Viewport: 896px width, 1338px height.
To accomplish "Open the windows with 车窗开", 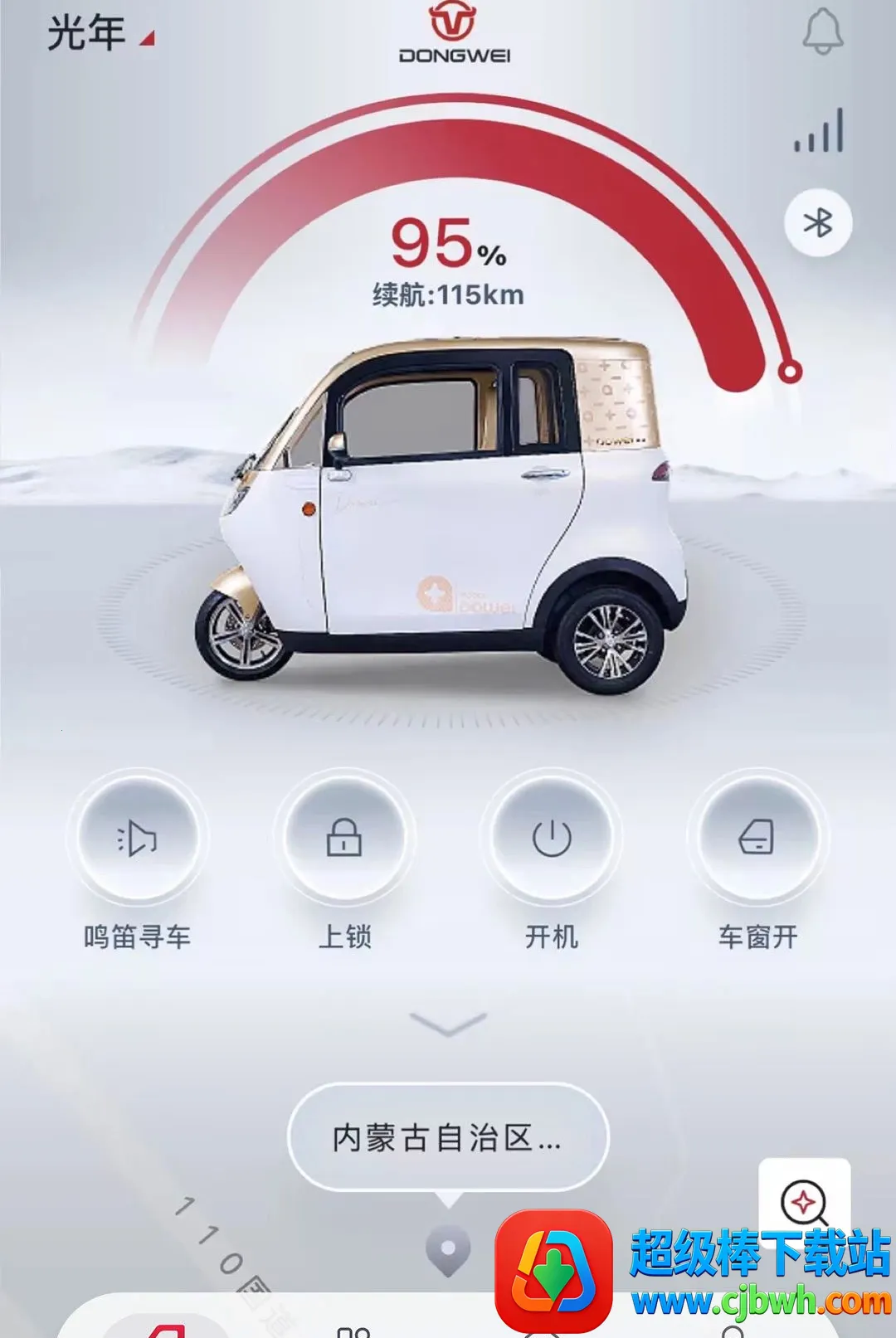I will (x=757, y=837).
